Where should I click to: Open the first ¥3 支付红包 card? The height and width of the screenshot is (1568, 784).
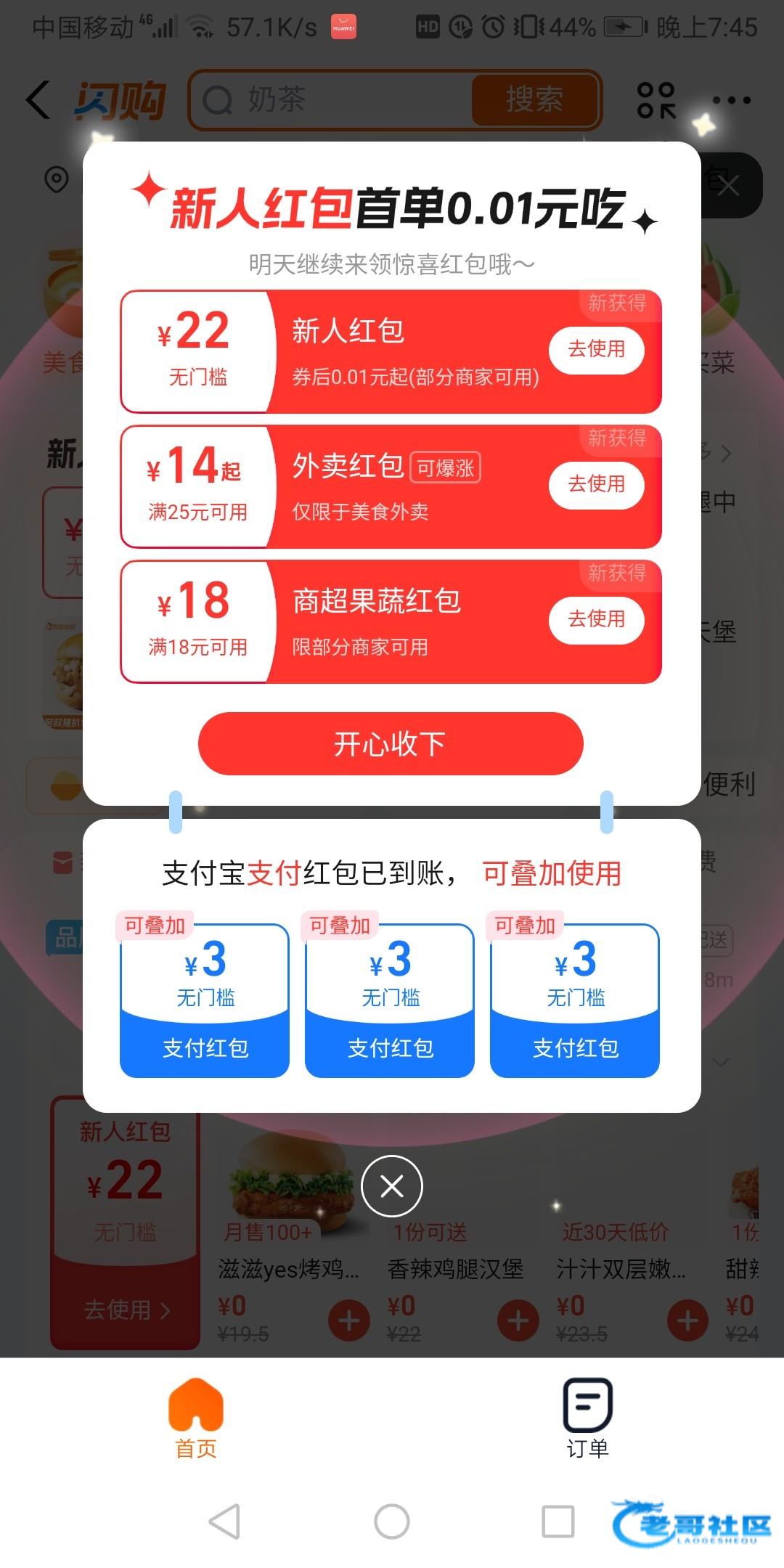tap(205, 1002)
